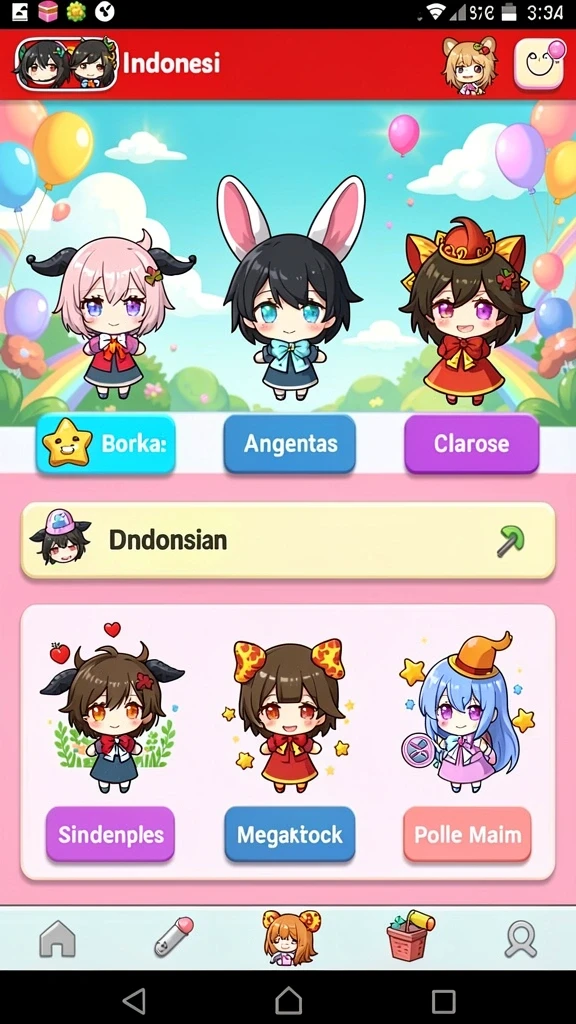Open the shop basket tab
This screenshot has width=576, height=1024.
point(409,935)
